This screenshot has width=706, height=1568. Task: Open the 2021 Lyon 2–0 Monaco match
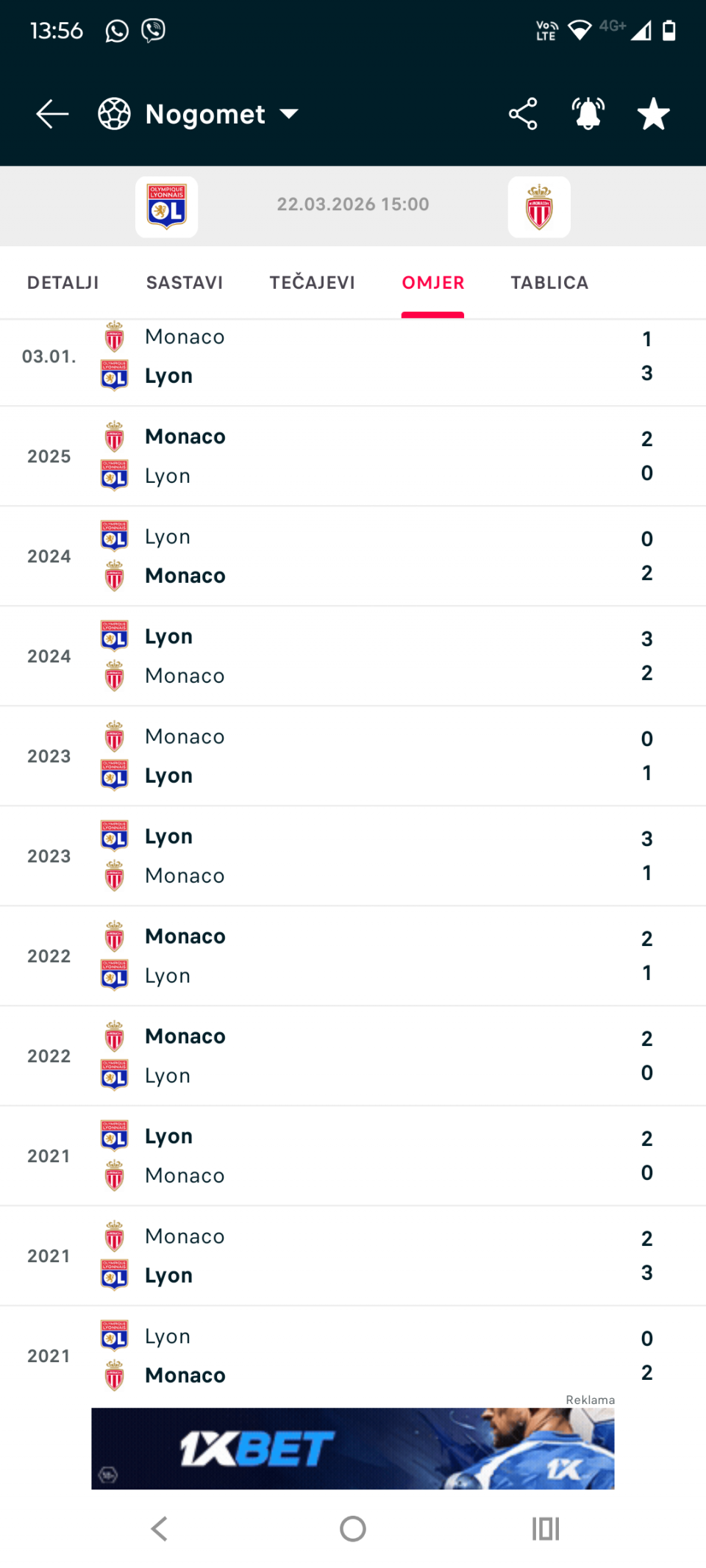(x=353, y=1156)
